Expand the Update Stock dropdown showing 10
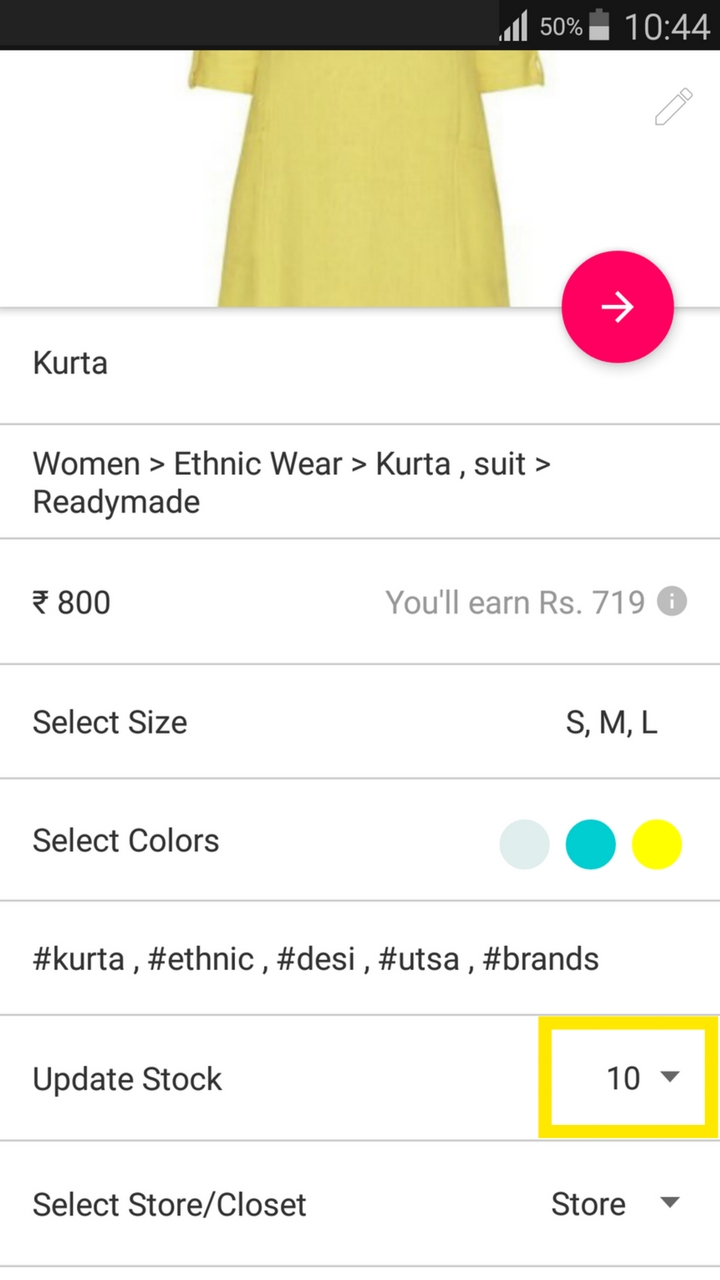Image resolution: width=720 pixels, height=1280 pixels. coord(641,1077)
